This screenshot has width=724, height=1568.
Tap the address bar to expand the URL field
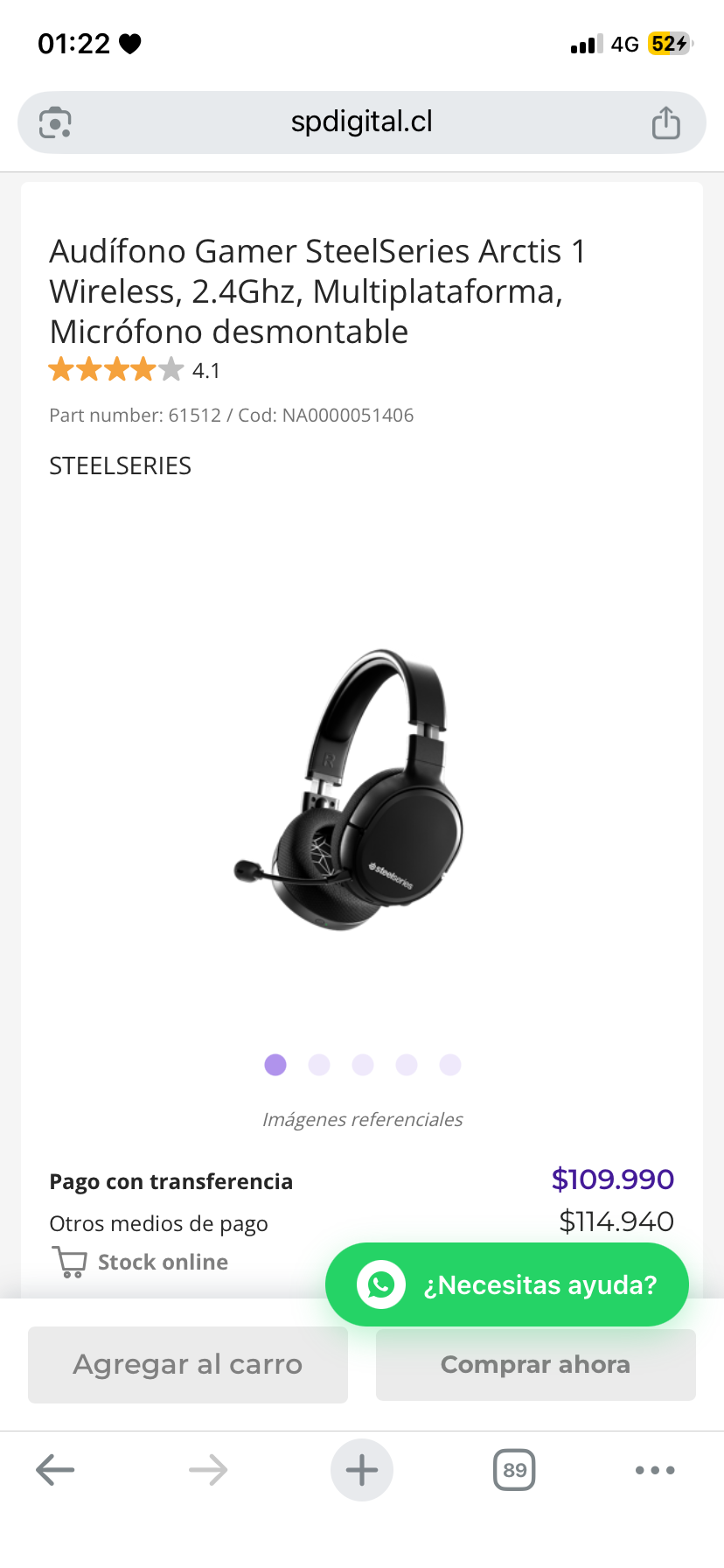[x=362, y=122]
